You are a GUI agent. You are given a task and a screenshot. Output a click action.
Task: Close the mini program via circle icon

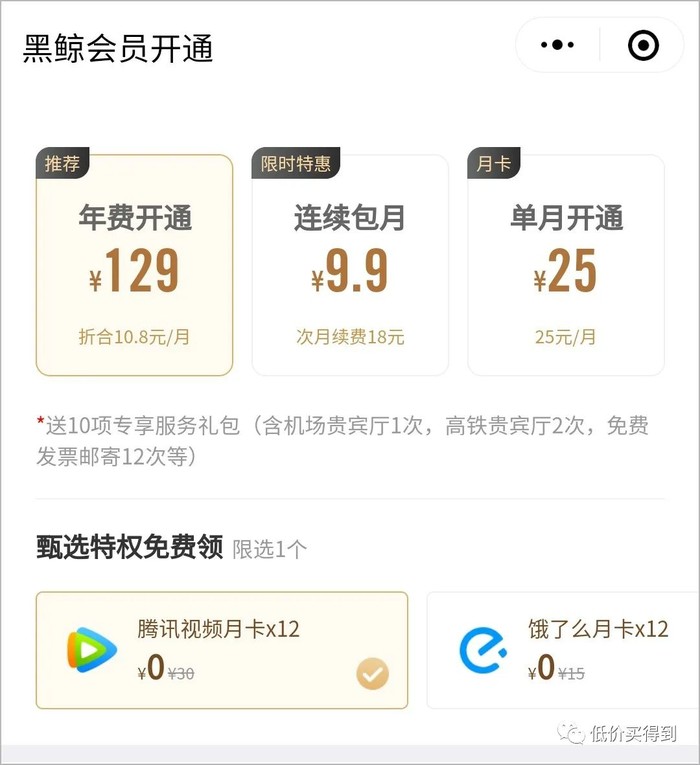[643, 45]
